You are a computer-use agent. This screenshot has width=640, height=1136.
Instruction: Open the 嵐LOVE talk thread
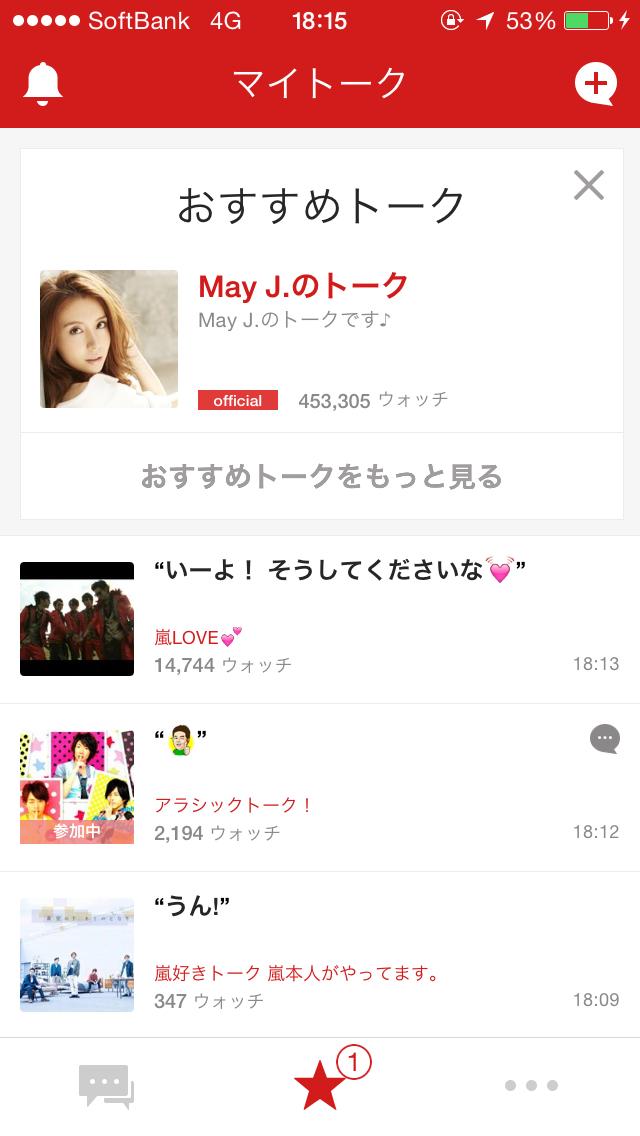(x=320, y=619)
